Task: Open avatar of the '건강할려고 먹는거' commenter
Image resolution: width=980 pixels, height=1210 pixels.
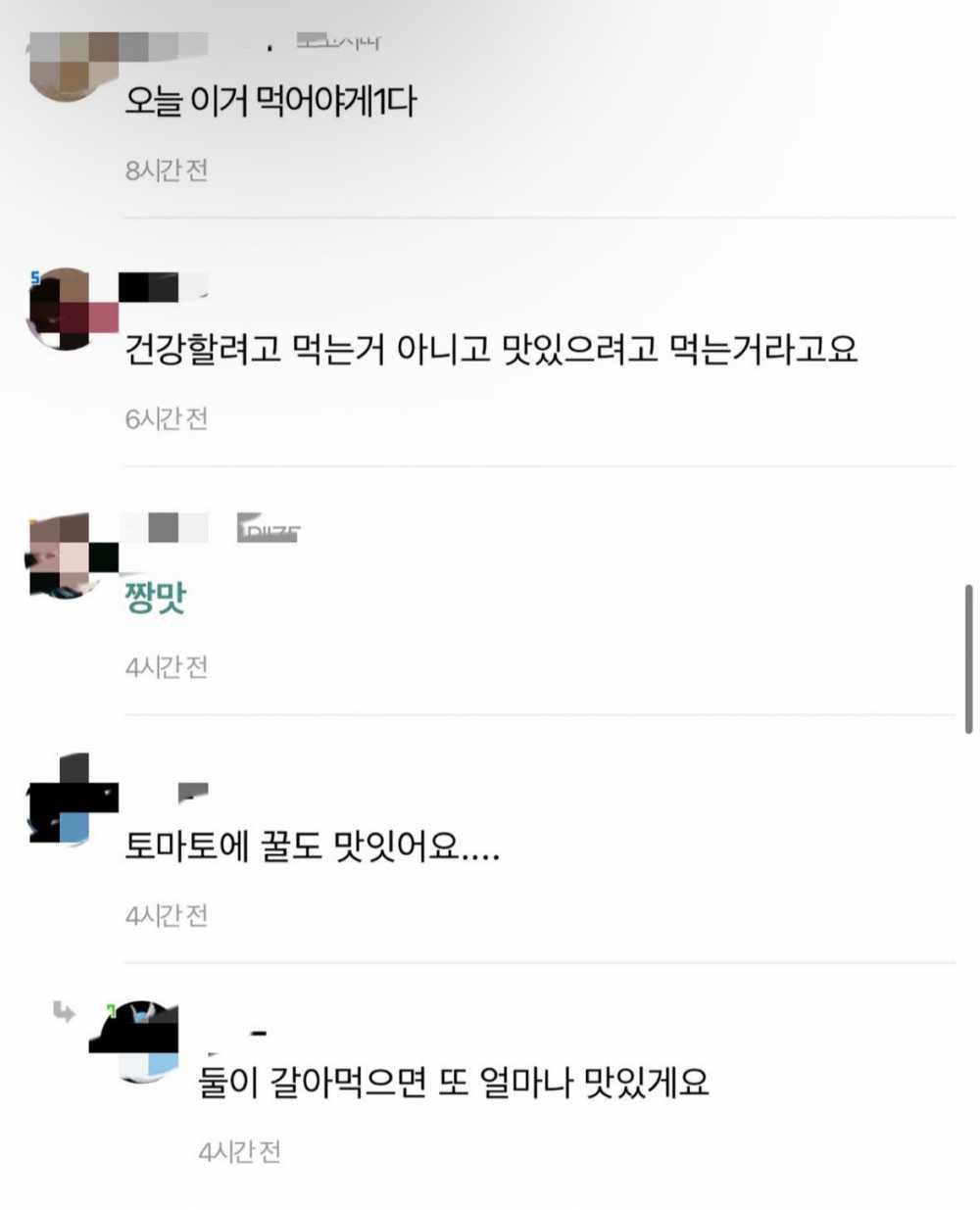Action: click(x=67, y=309)
